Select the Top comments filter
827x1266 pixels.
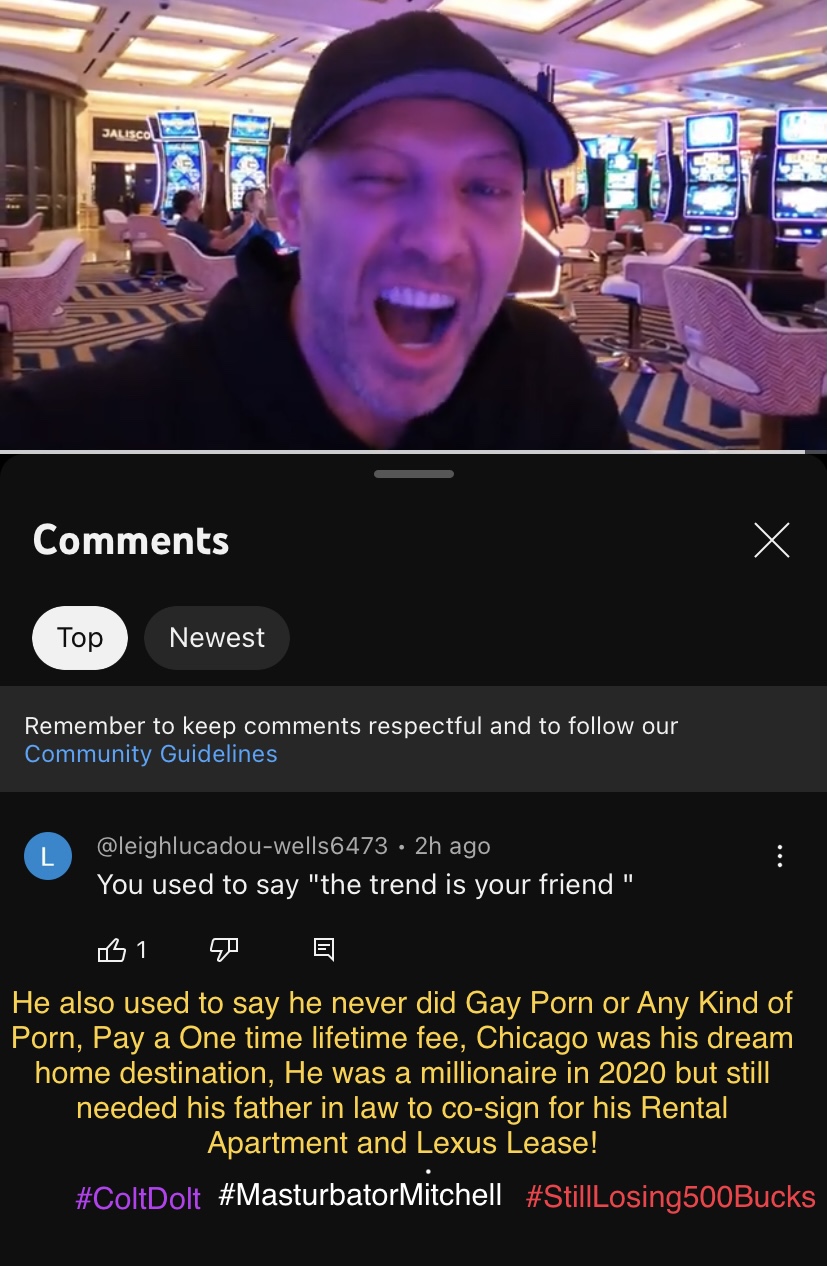pos(80,638)
